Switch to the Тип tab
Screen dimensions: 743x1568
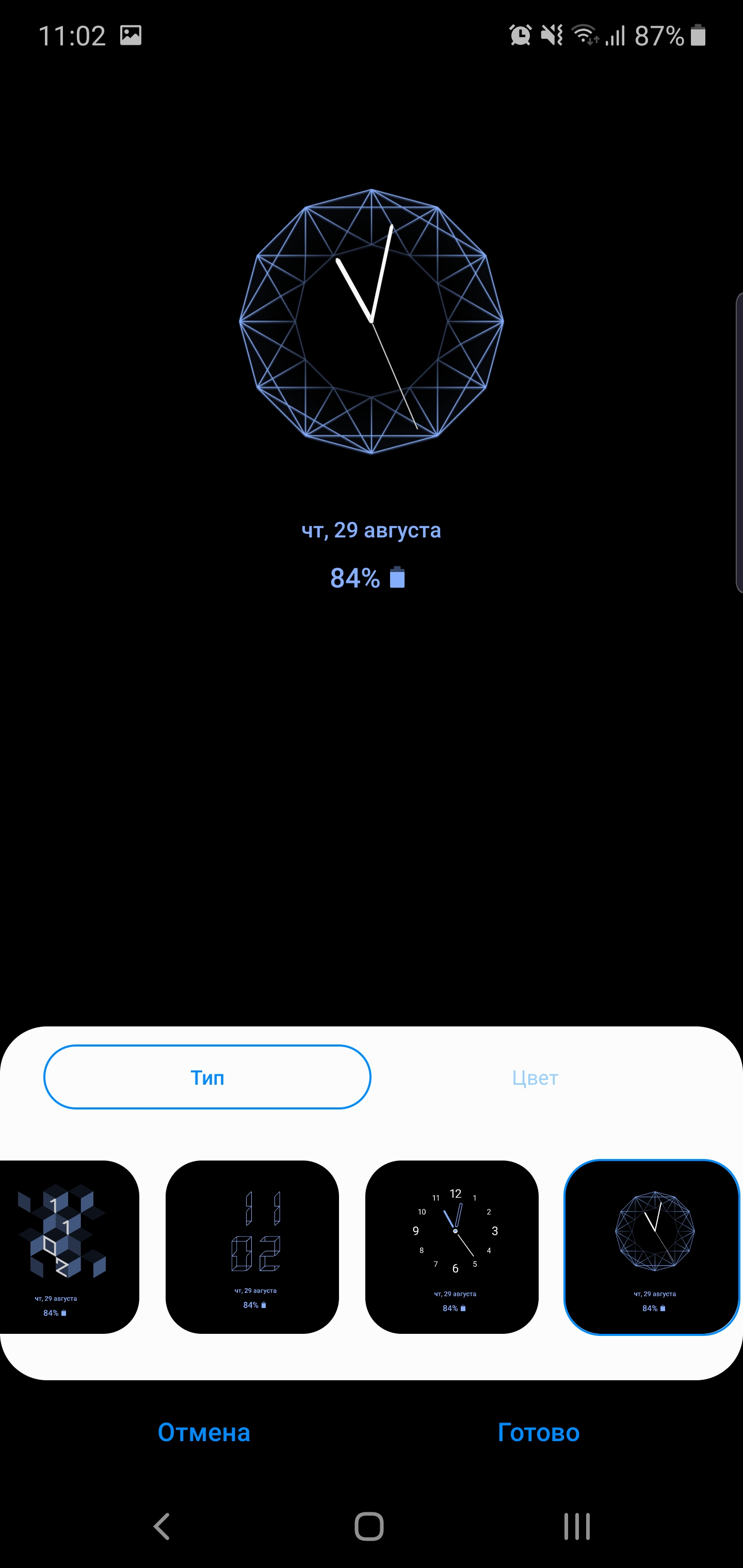(207, 1077)
